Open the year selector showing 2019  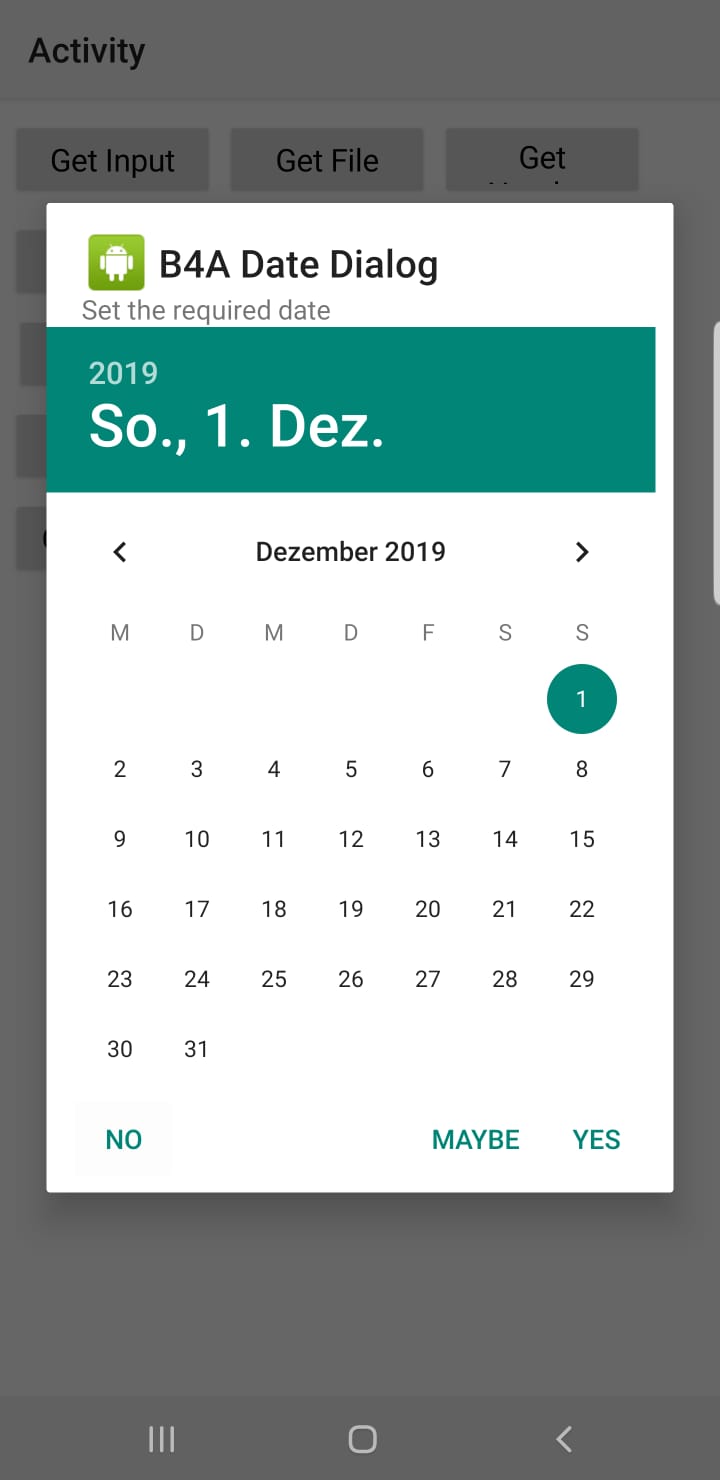[123, 373]
